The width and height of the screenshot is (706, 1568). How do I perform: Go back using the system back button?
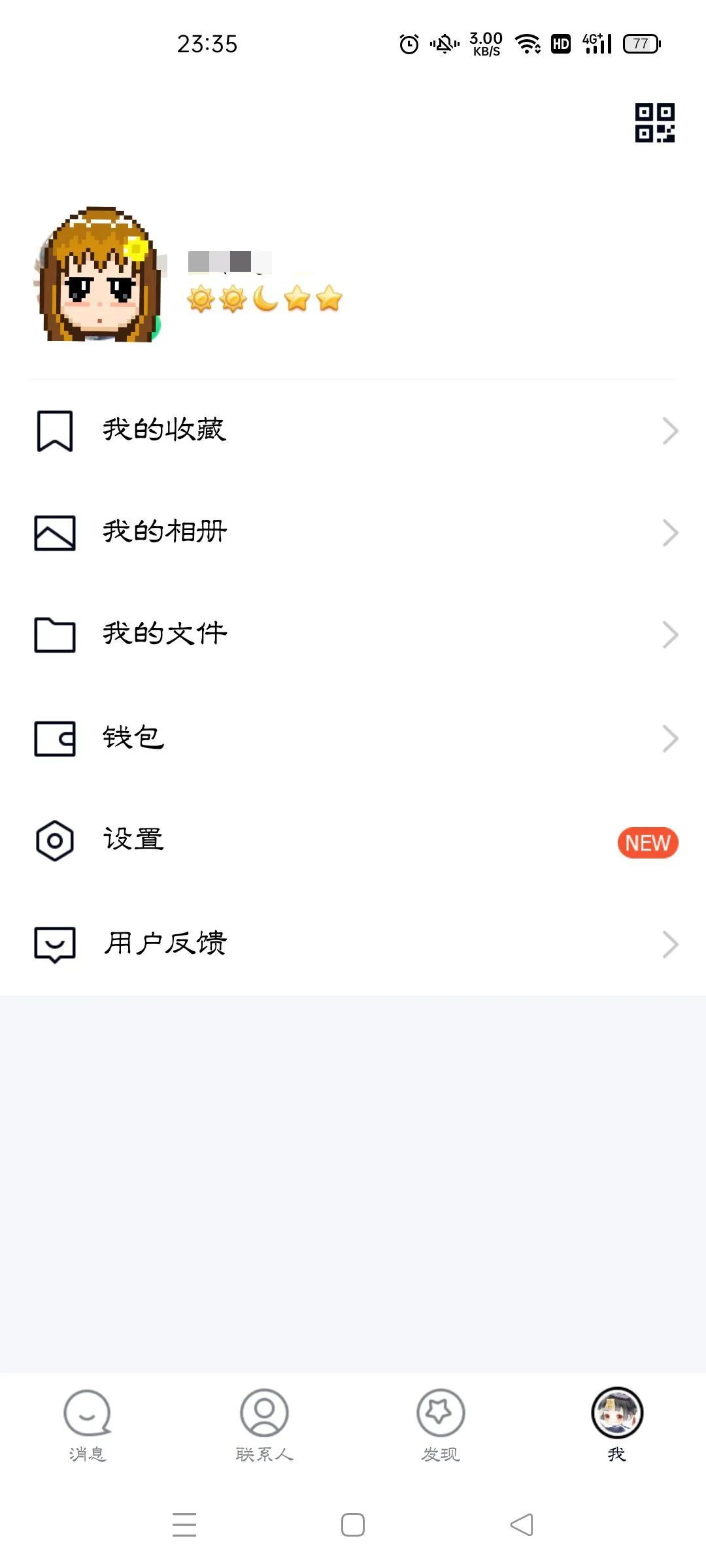point(522,1525)
